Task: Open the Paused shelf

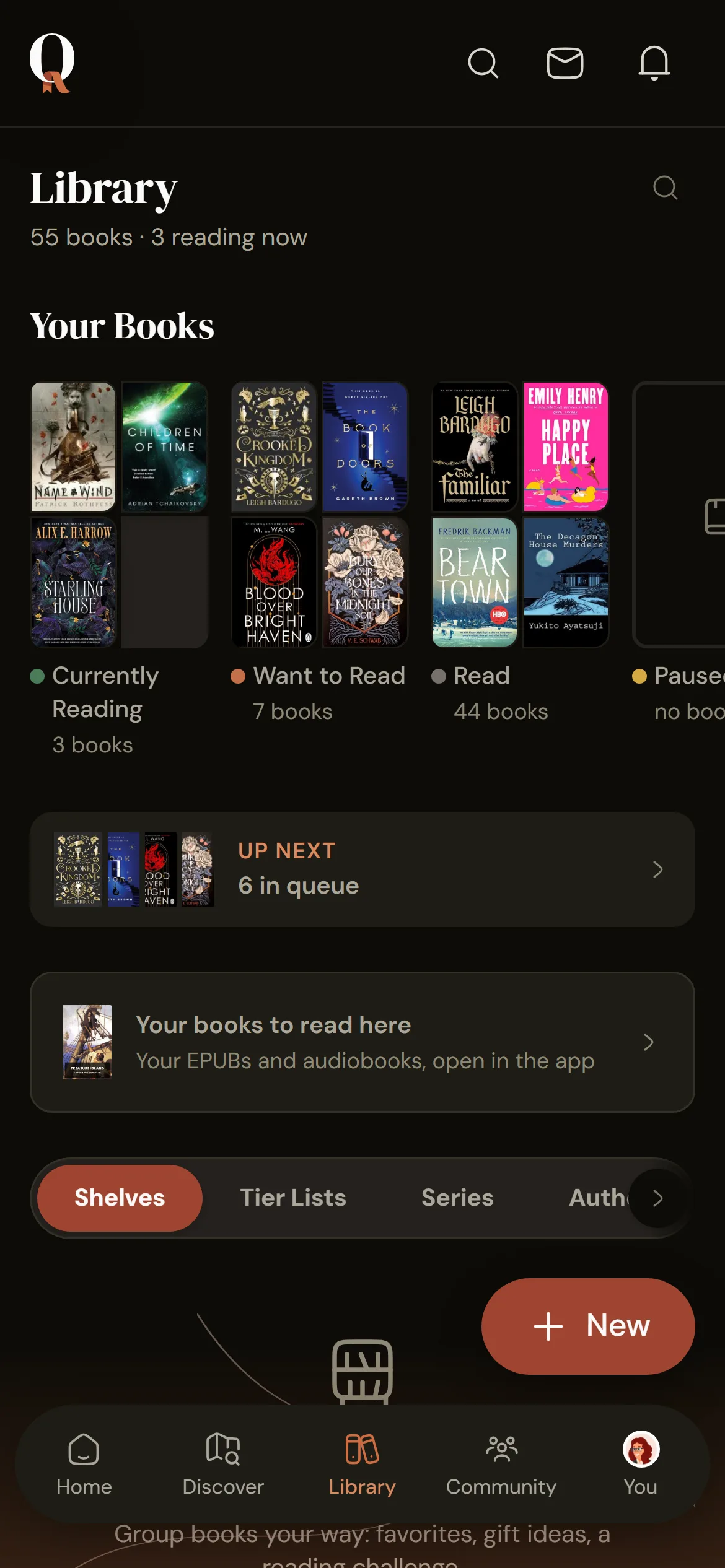Action: click(x=679, y=552)
